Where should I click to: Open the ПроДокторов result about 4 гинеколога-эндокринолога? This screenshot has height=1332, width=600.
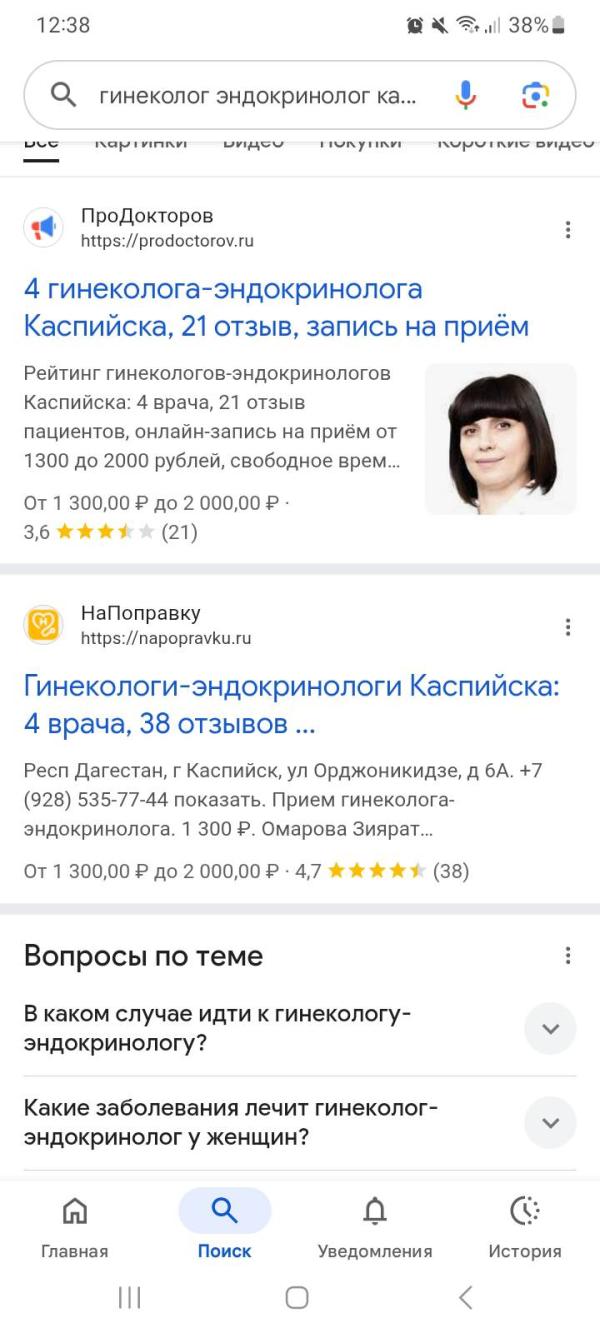click(276, 308)
